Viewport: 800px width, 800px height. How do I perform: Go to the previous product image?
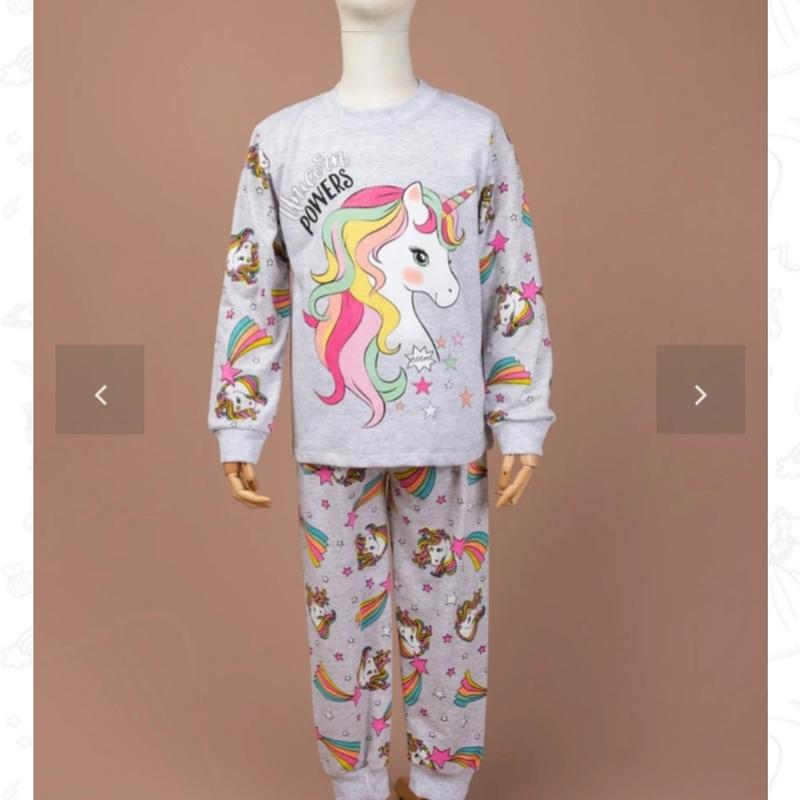click(100, 390)
